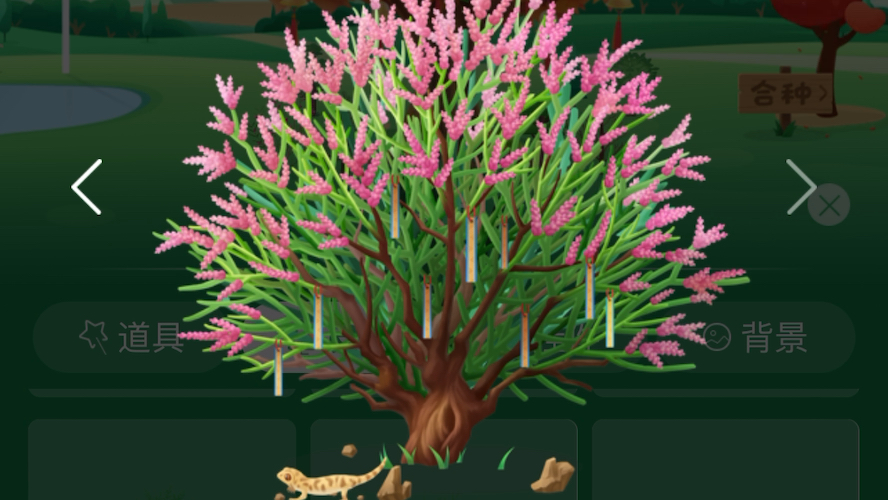This screenshot has height=500, width=888.
Task: Switch to the 背景 tab
Action: [x=755, y=337]
